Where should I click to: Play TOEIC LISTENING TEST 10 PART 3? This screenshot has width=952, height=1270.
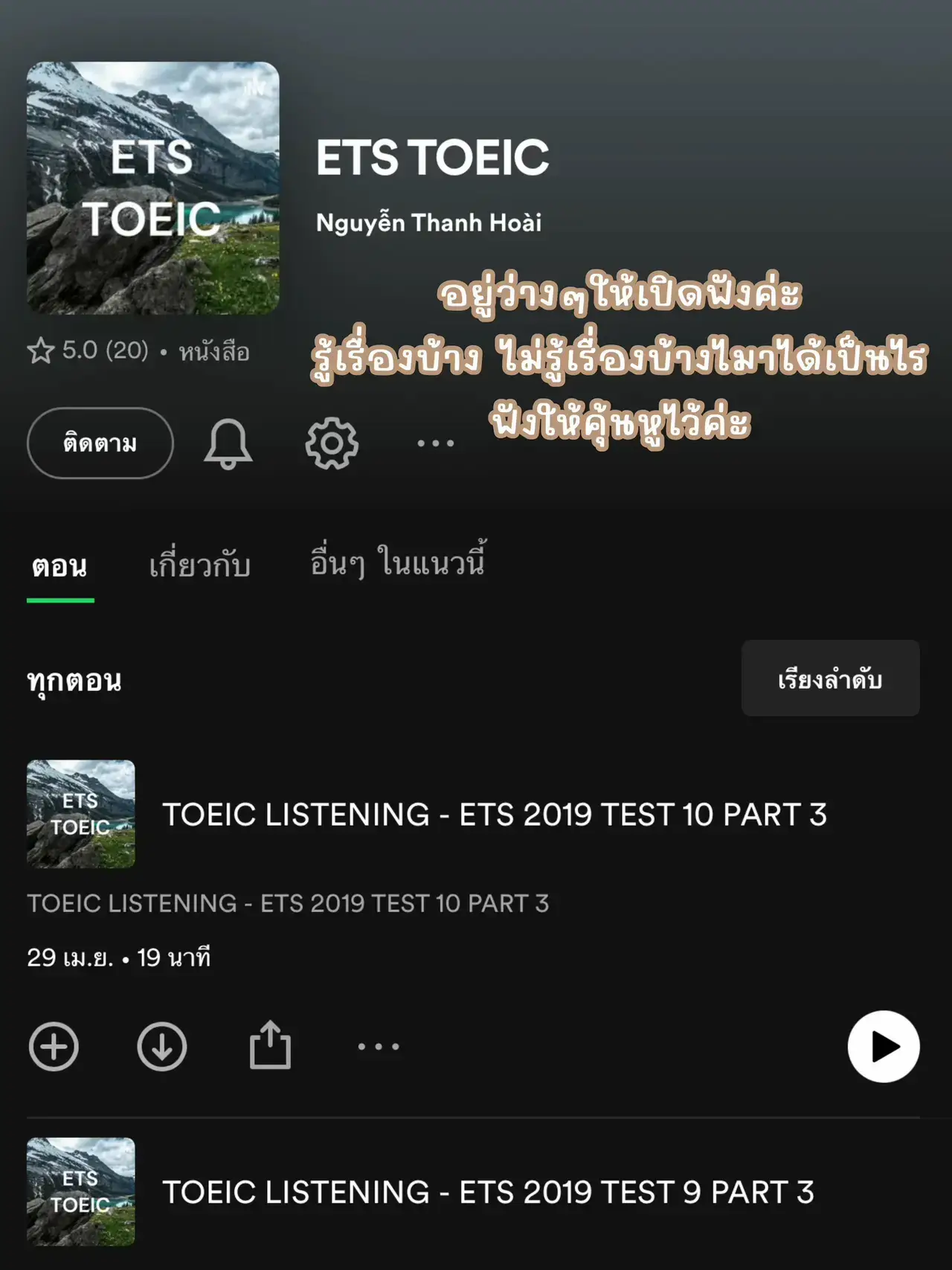click(882, 1045)
